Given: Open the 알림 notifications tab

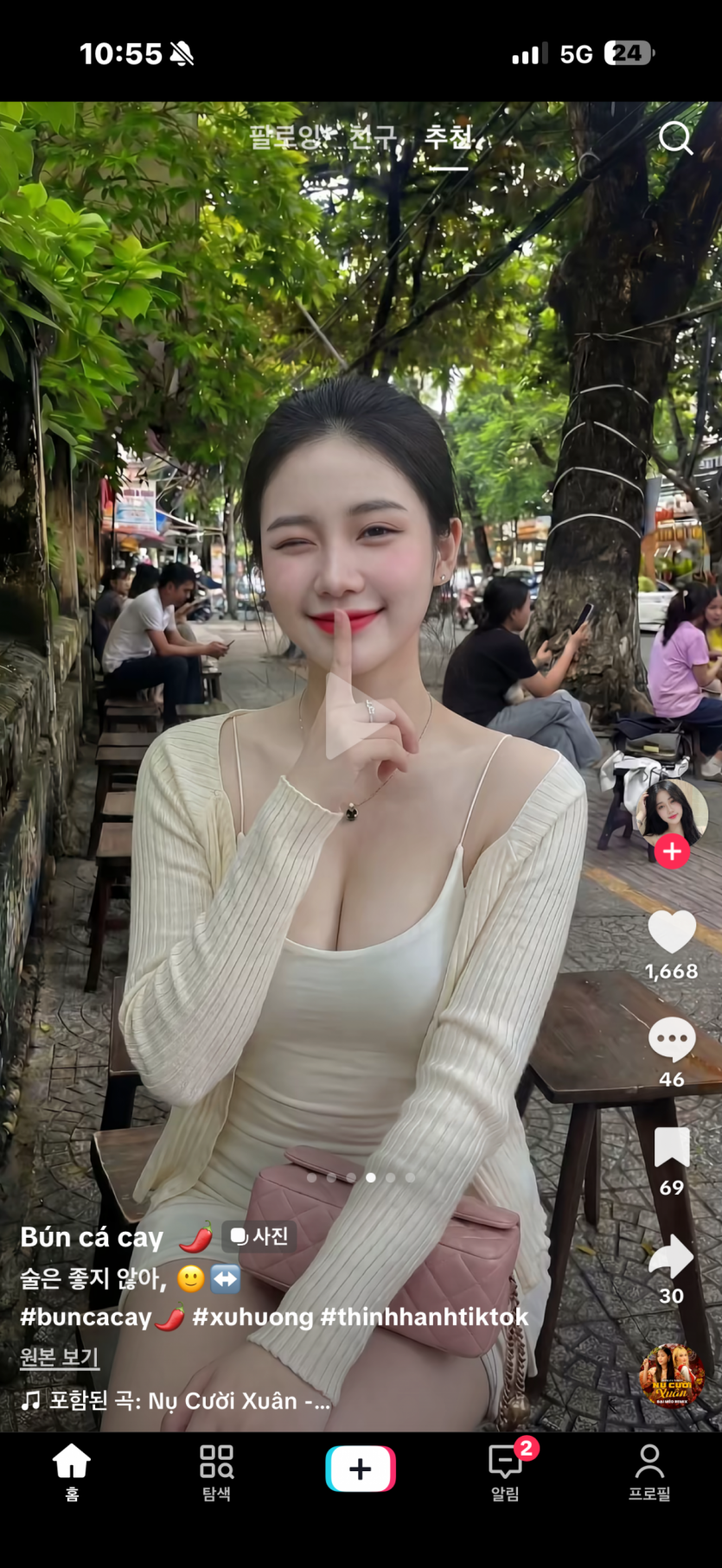Looking at the screenshot, I should click(x=505, y=1472).
